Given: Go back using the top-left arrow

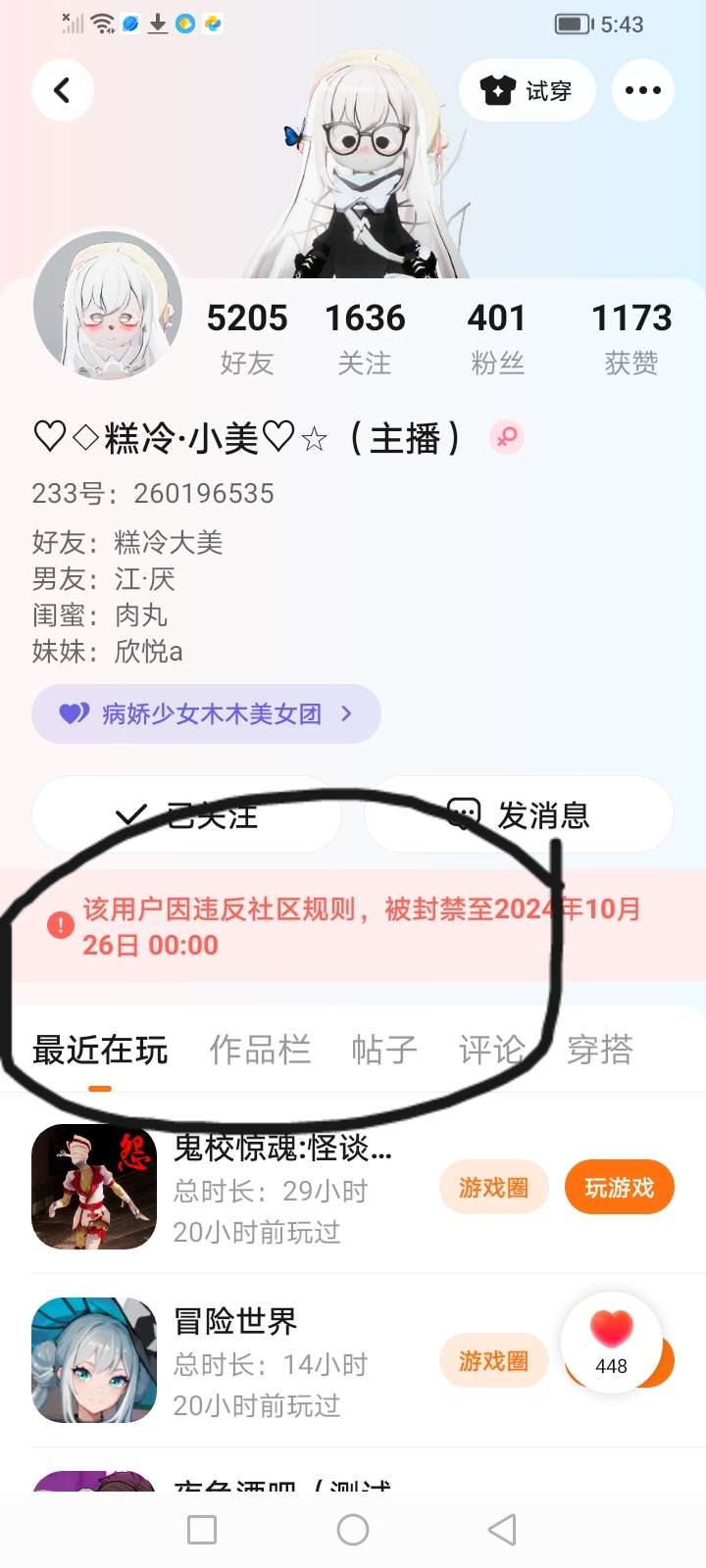Looking at the screenshot, I should tap(62, 90).
